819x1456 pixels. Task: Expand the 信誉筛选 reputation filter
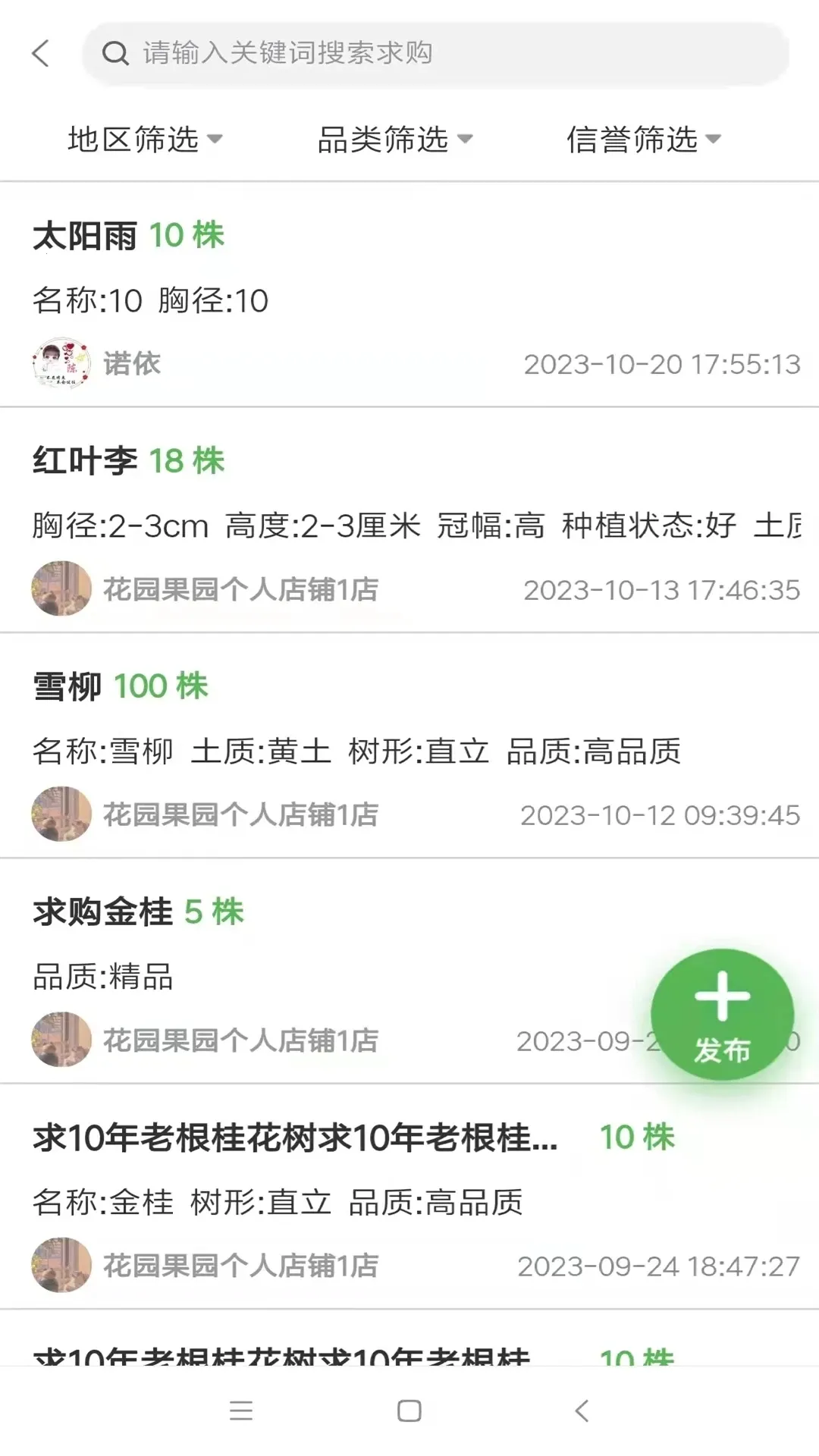[x=643, y=140]
